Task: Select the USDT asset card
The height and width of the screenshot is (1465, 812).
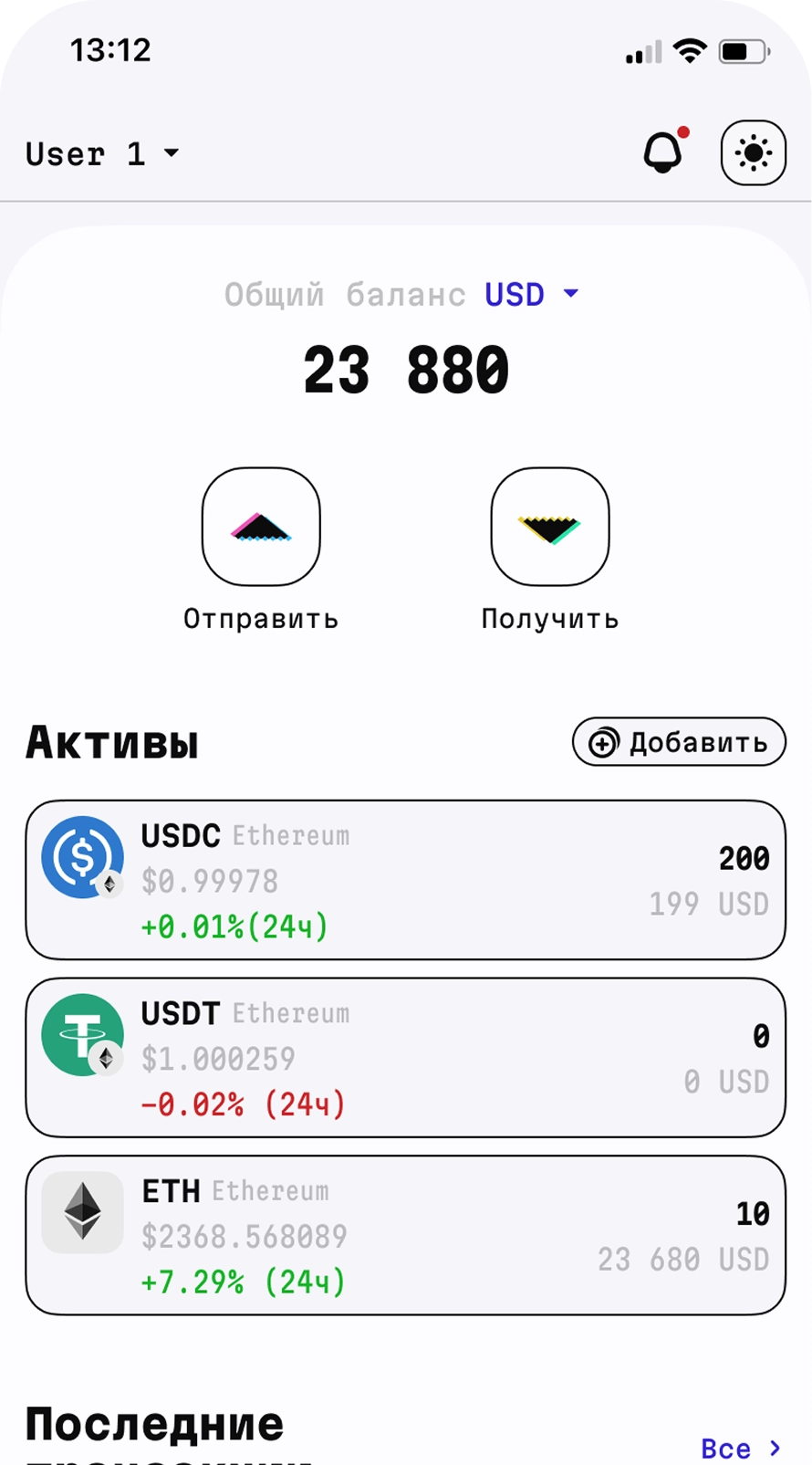Action: tap(406, 1057)
